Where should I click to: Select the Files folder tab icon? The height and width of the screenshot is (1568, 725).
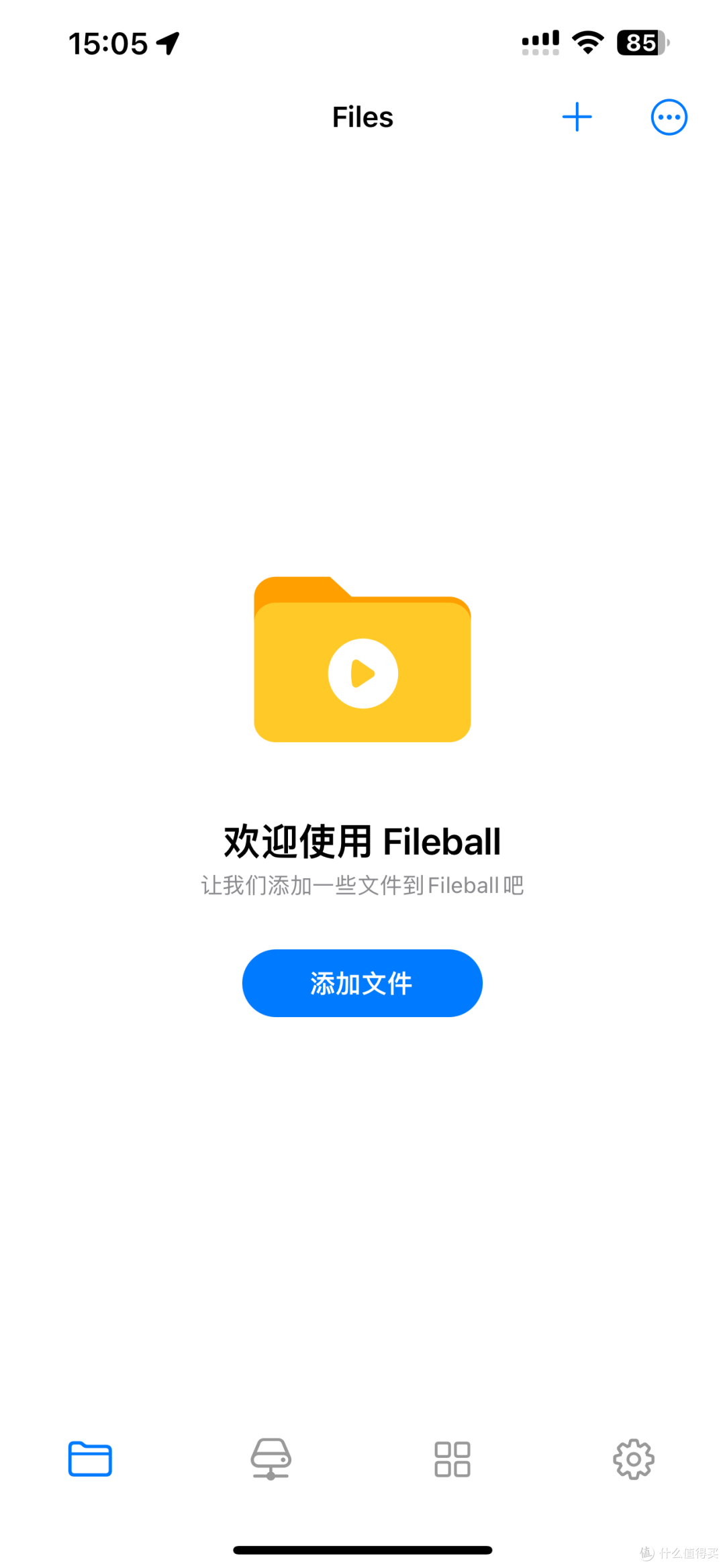pyautogui.click(x=89, y=1457)
